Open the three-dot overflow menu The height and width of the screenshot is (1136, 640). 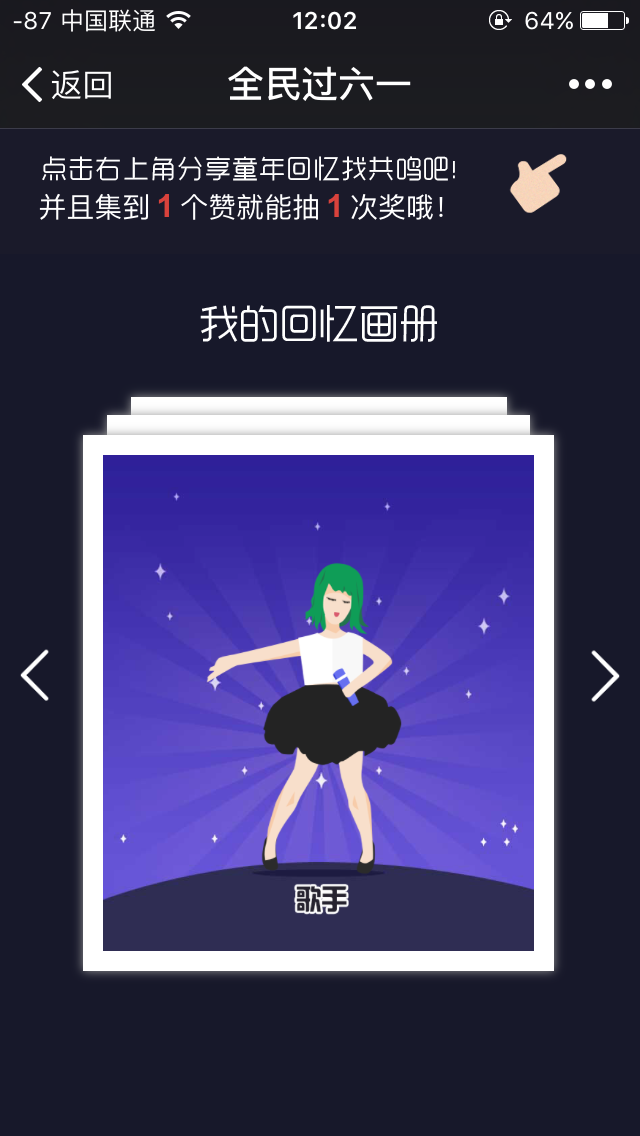(590, 85)
